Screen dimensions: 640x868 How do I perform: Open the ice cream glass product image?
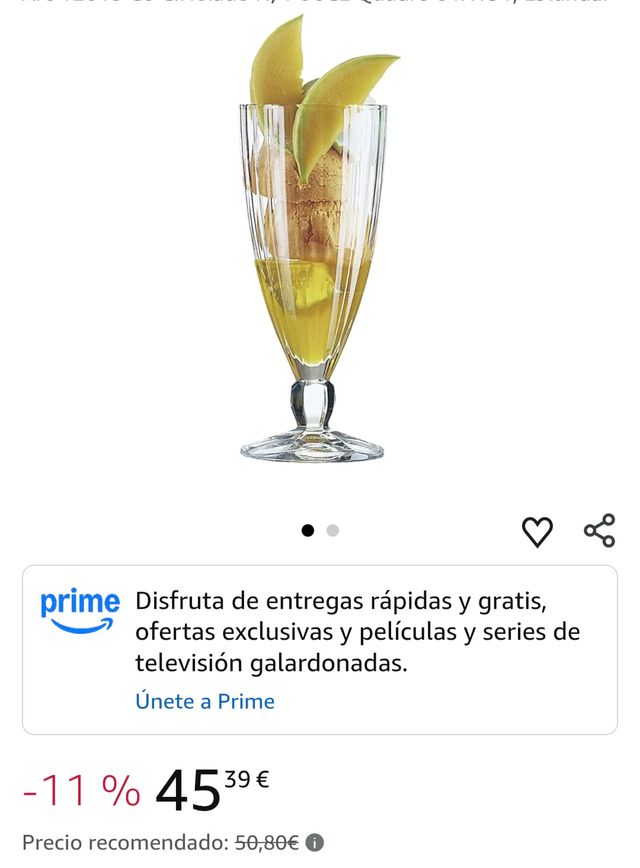[x=313, y=250]
